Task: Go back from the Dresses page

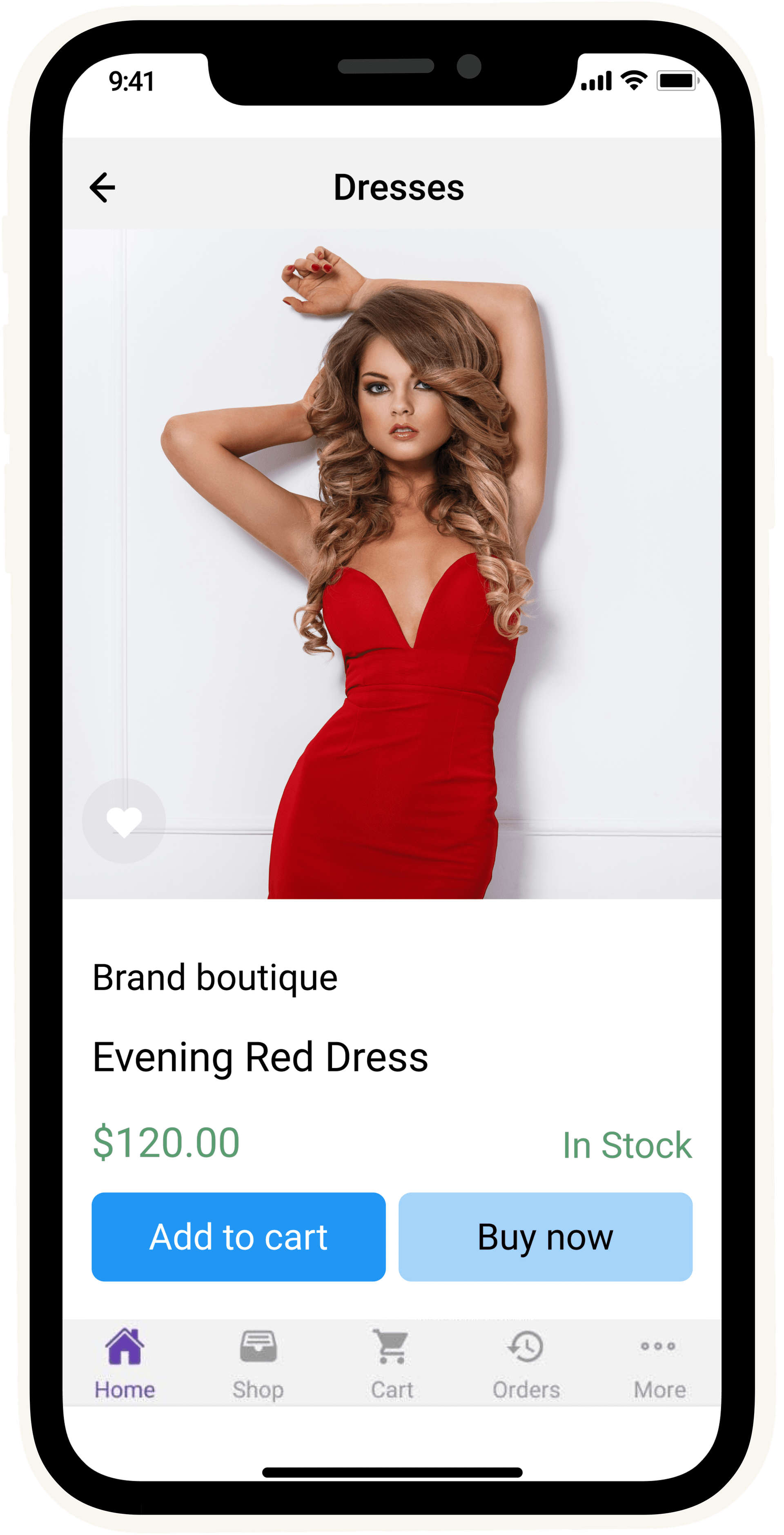Action: pyautogui.click(x=102, y=188)
